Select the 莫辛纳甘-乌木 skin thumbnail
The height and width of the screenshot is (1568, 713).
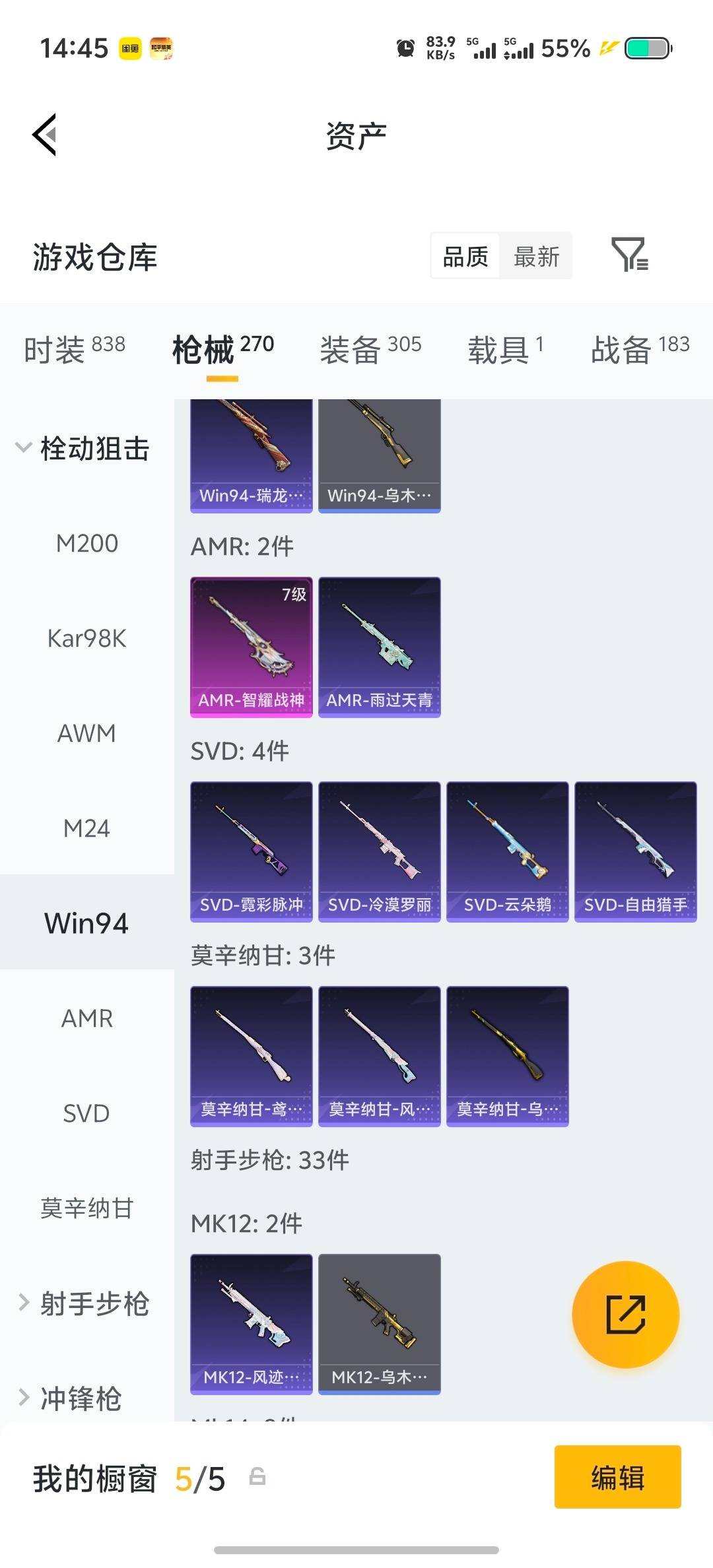pos(506,1052)
